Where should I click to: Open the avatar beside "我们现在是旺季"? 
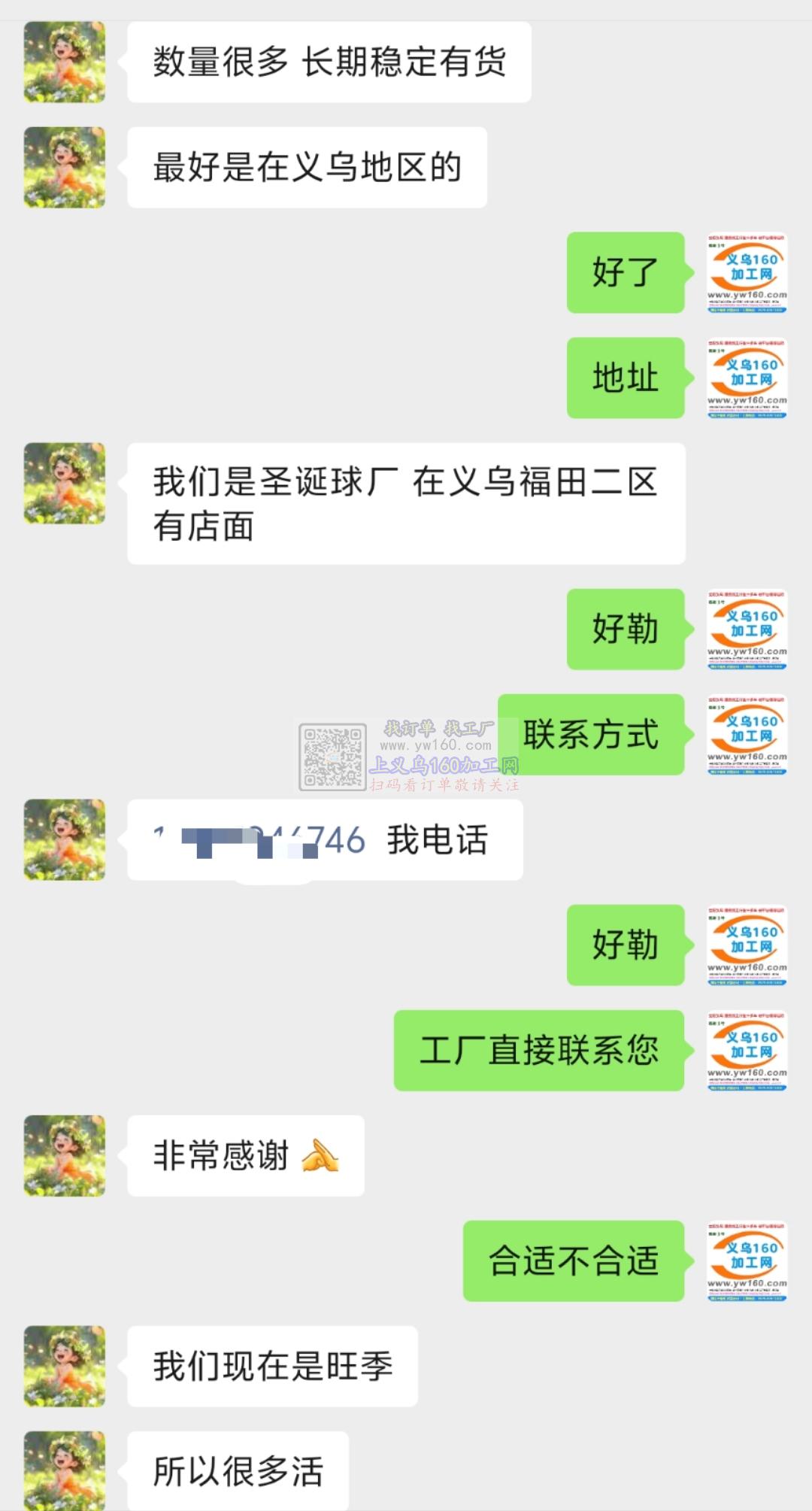coord(65,1366)
